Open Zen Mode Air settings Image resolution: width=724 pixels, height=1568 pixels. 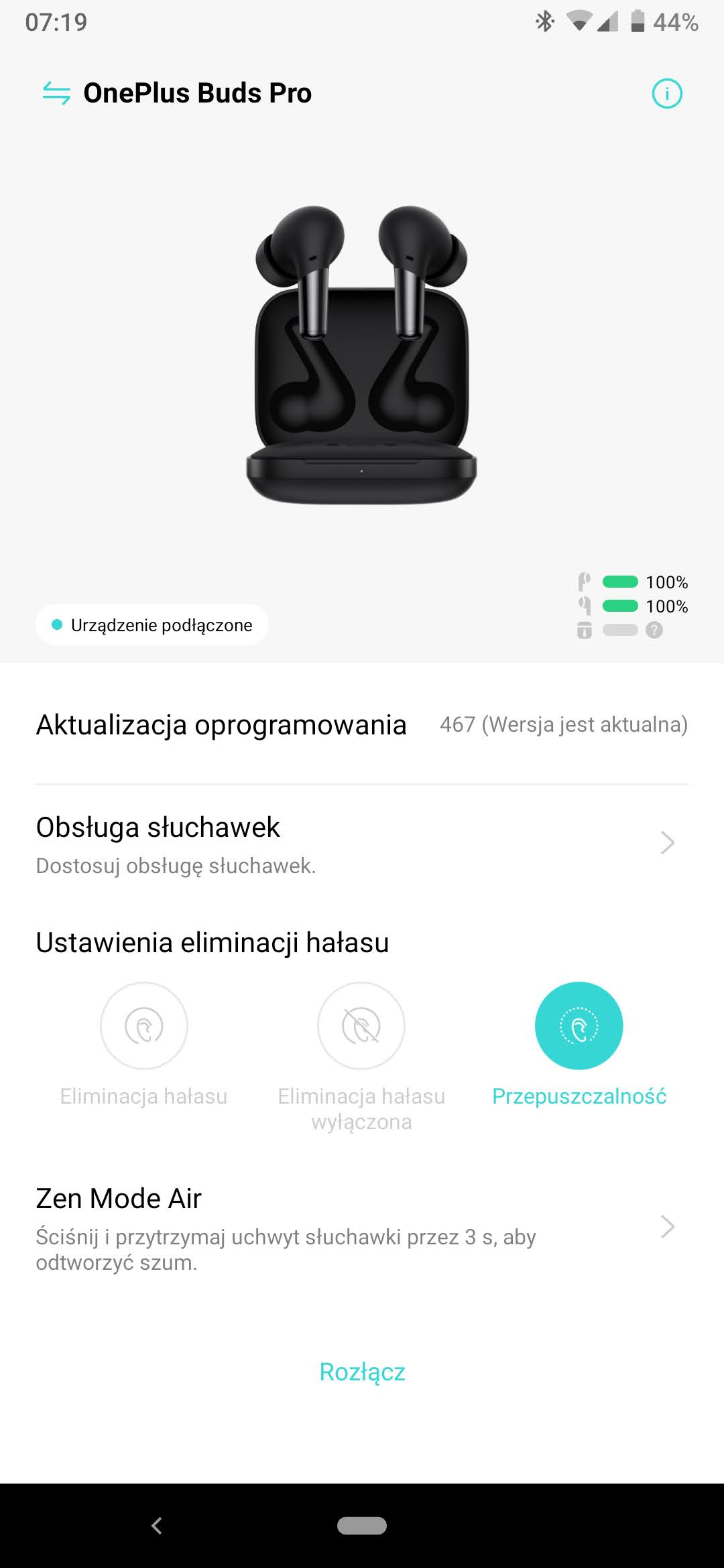coord(362,1228)
